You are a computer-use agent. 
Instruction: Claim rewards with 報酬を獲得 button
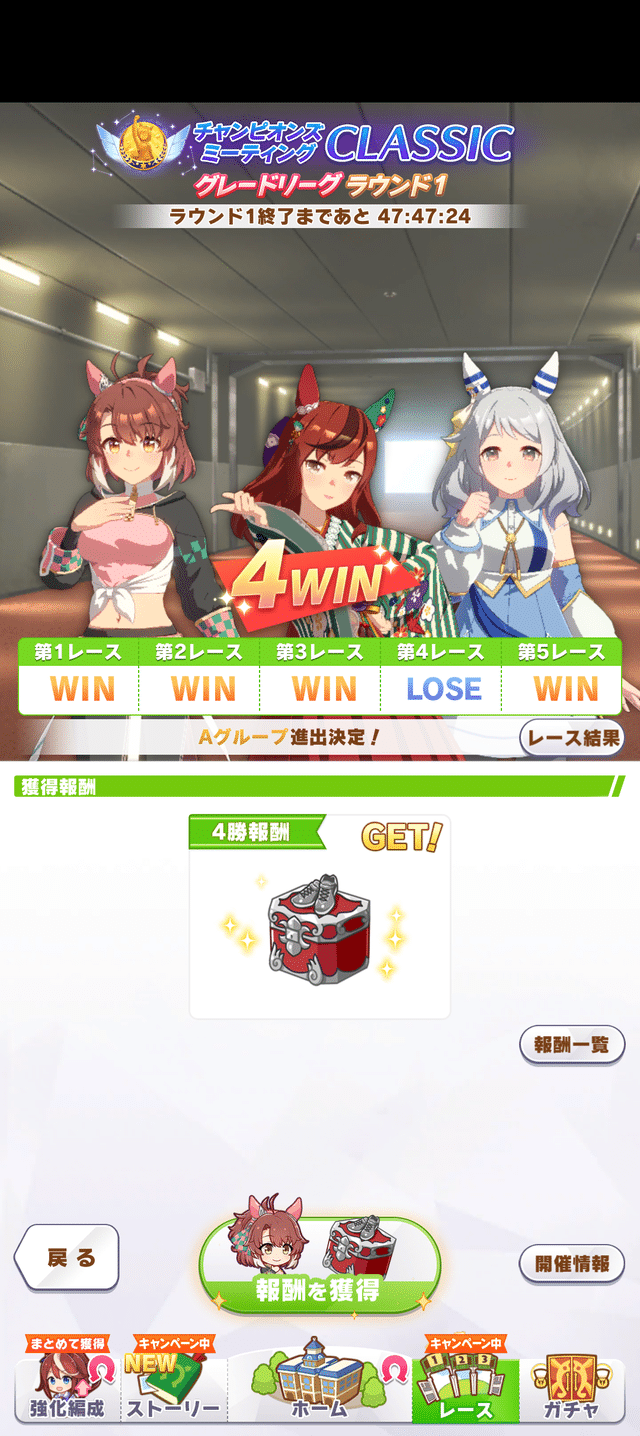click(x=320, y=1266)
